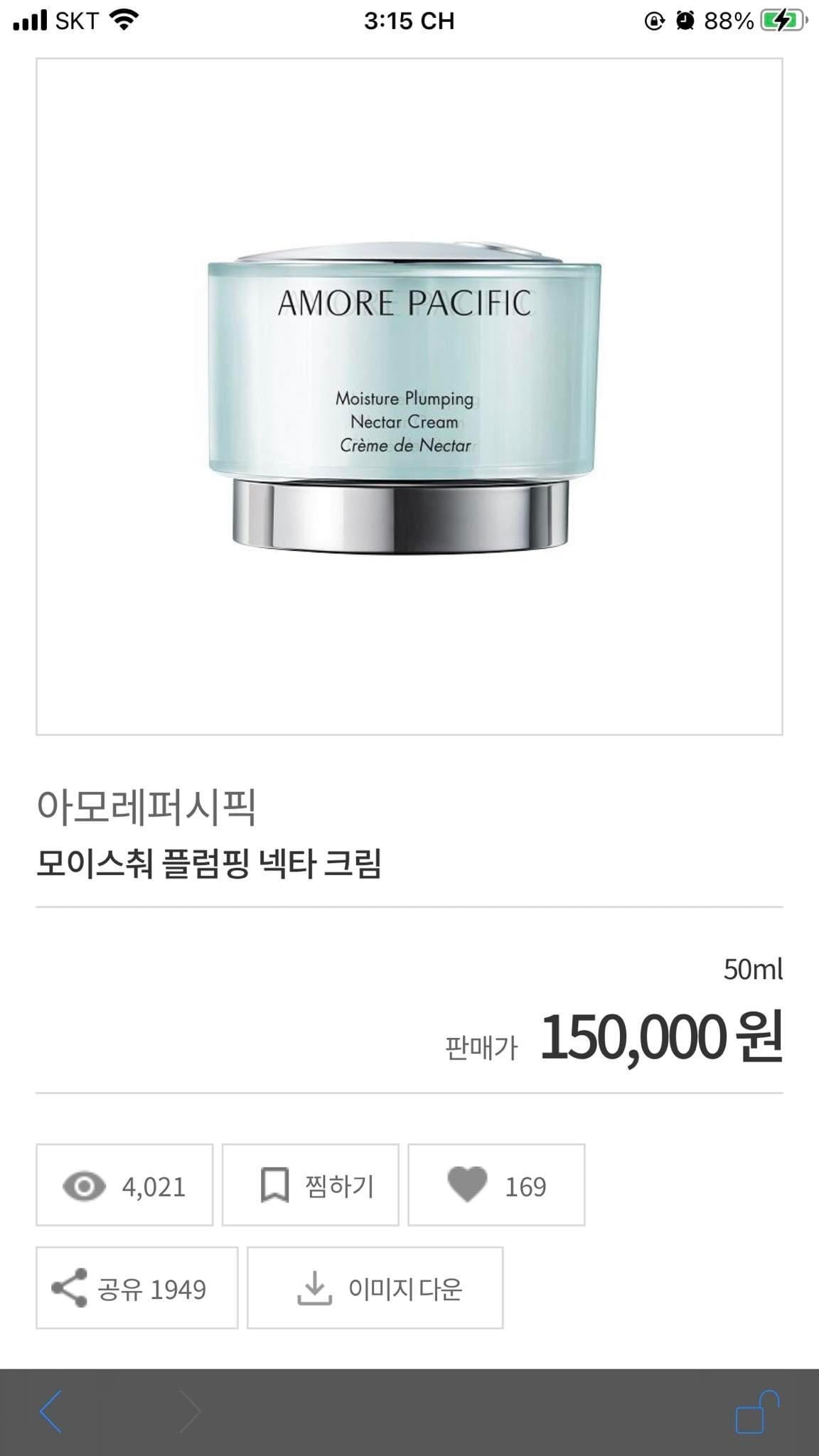Like the product with the heart button

[496, 1185]
